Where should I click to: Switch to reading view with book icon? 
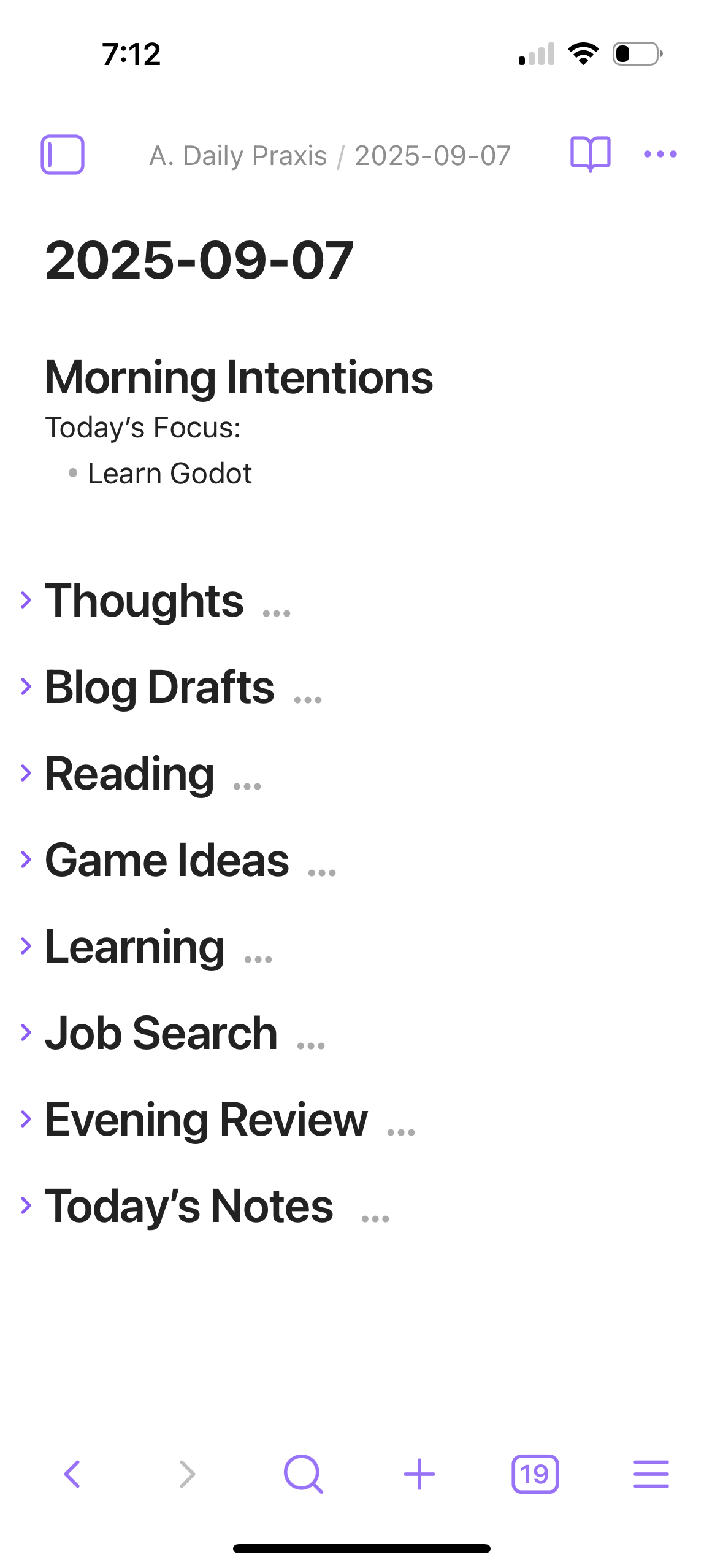pos(590,154)
